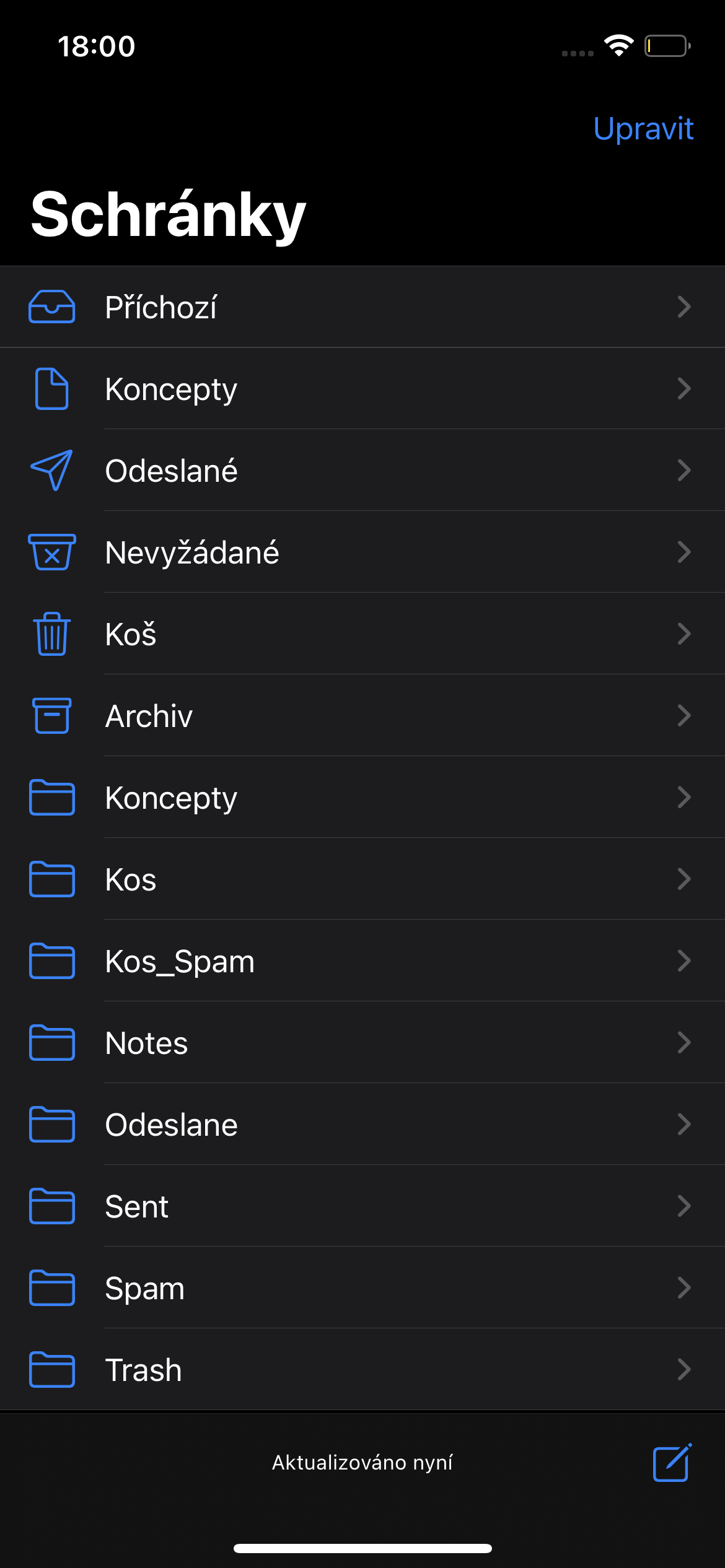The width and height of the screenshot is (725, 1568).
Task: Compose a new email message
Action: pyautogui.click(x=672, y=1463)
